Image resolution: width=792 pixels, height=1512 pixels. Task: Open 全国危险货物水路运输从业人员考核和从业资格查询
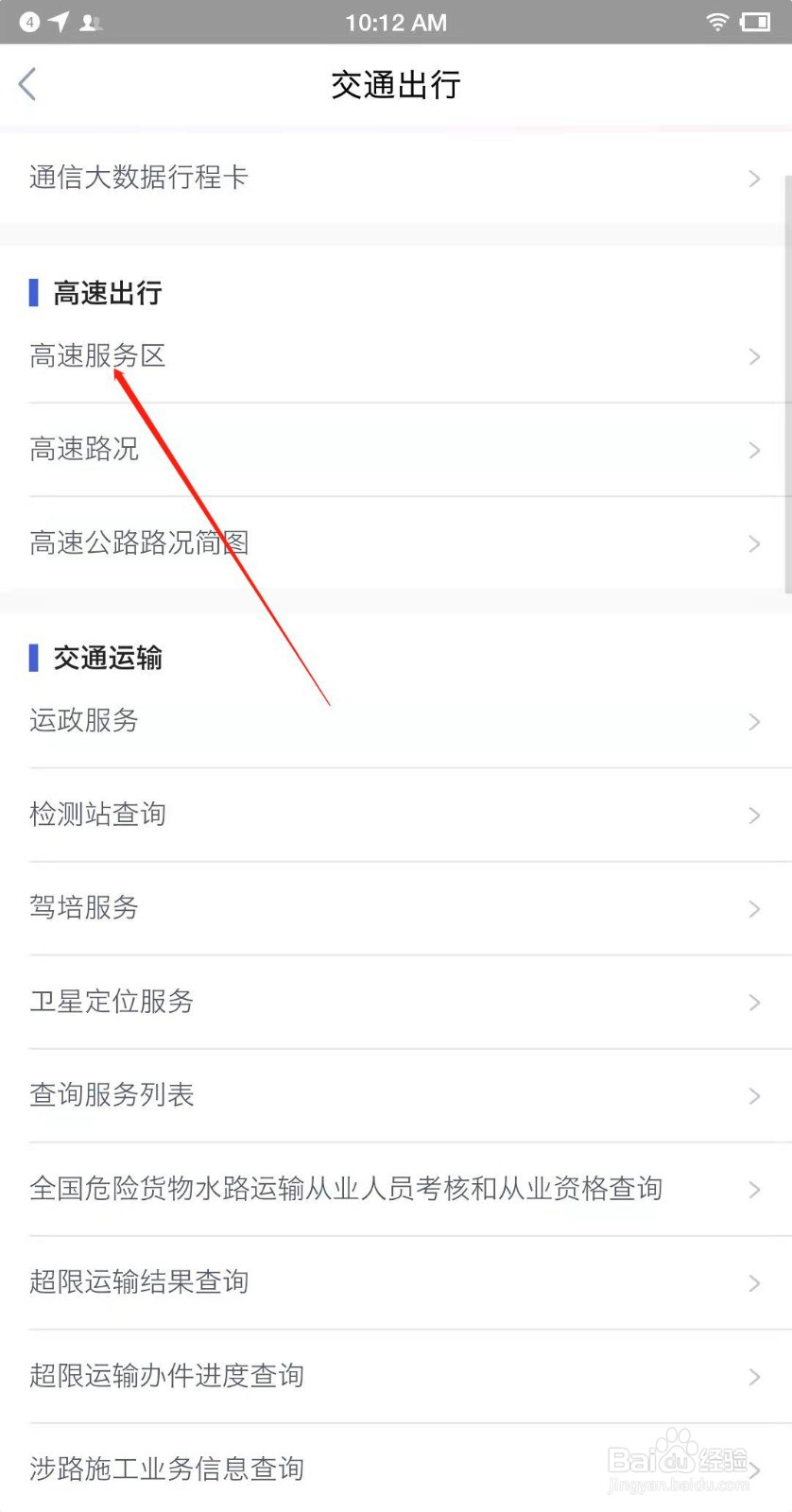[346, 1189]
